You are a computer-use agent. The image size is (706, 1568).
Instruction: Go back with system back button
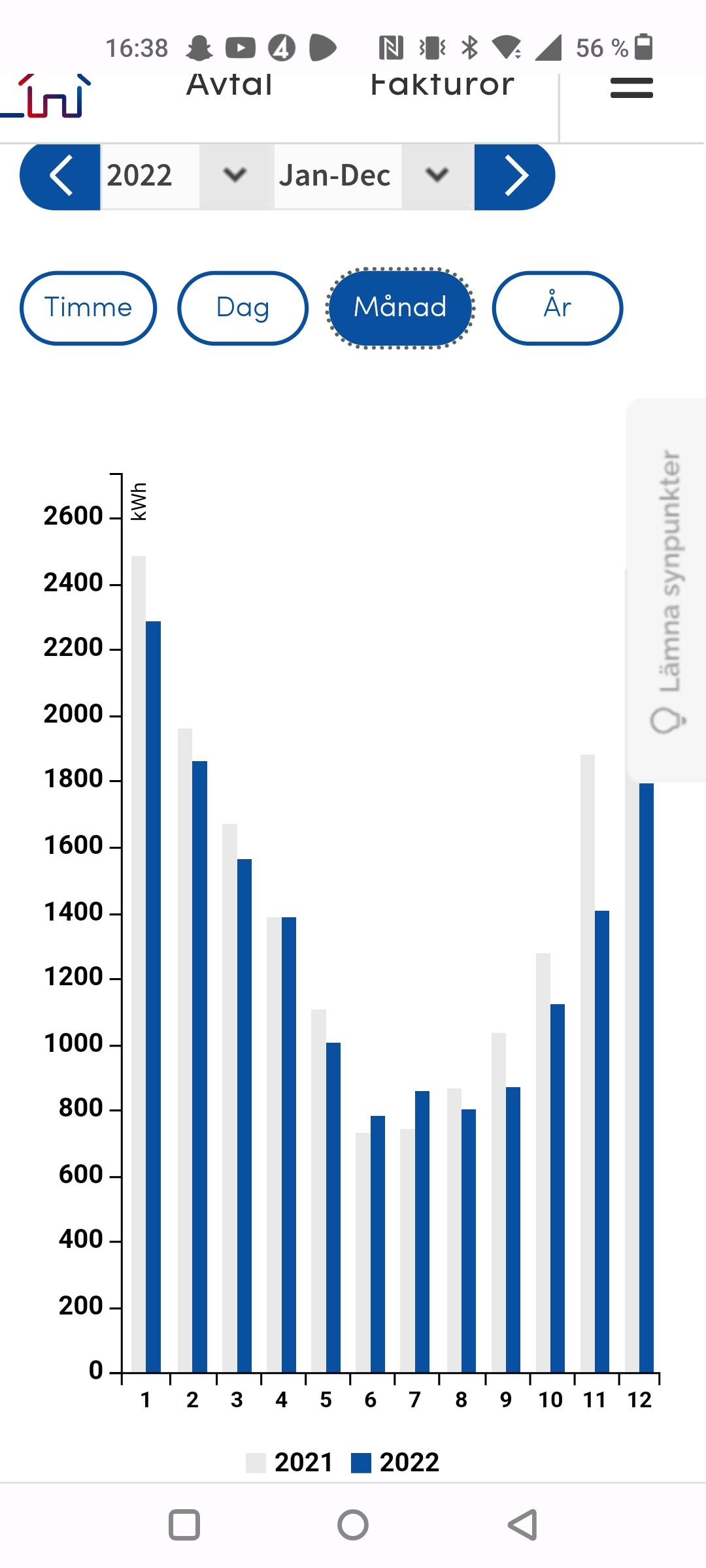point(522,1525)
